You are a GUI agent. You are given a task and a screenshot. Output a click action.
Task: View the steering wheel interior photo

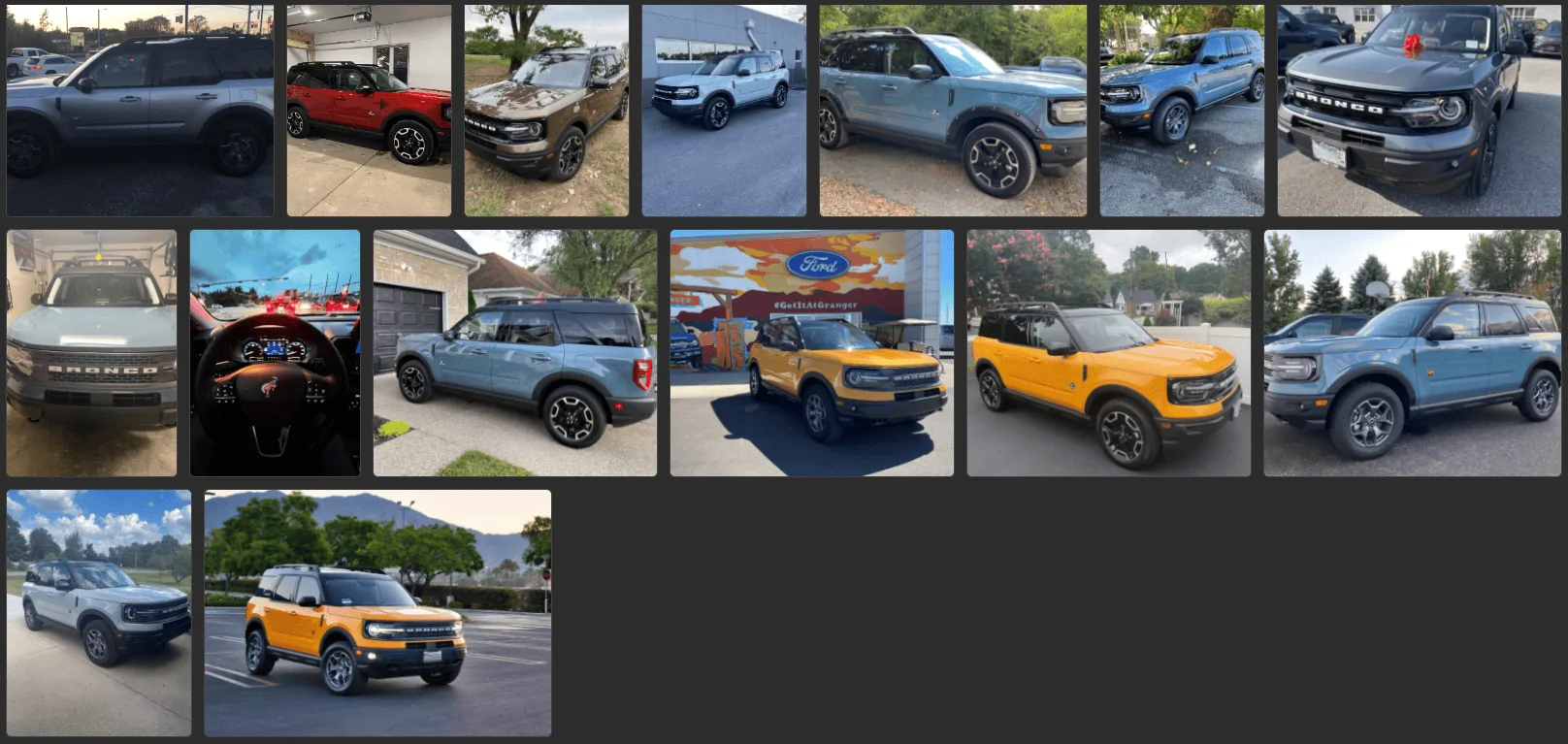275,352
